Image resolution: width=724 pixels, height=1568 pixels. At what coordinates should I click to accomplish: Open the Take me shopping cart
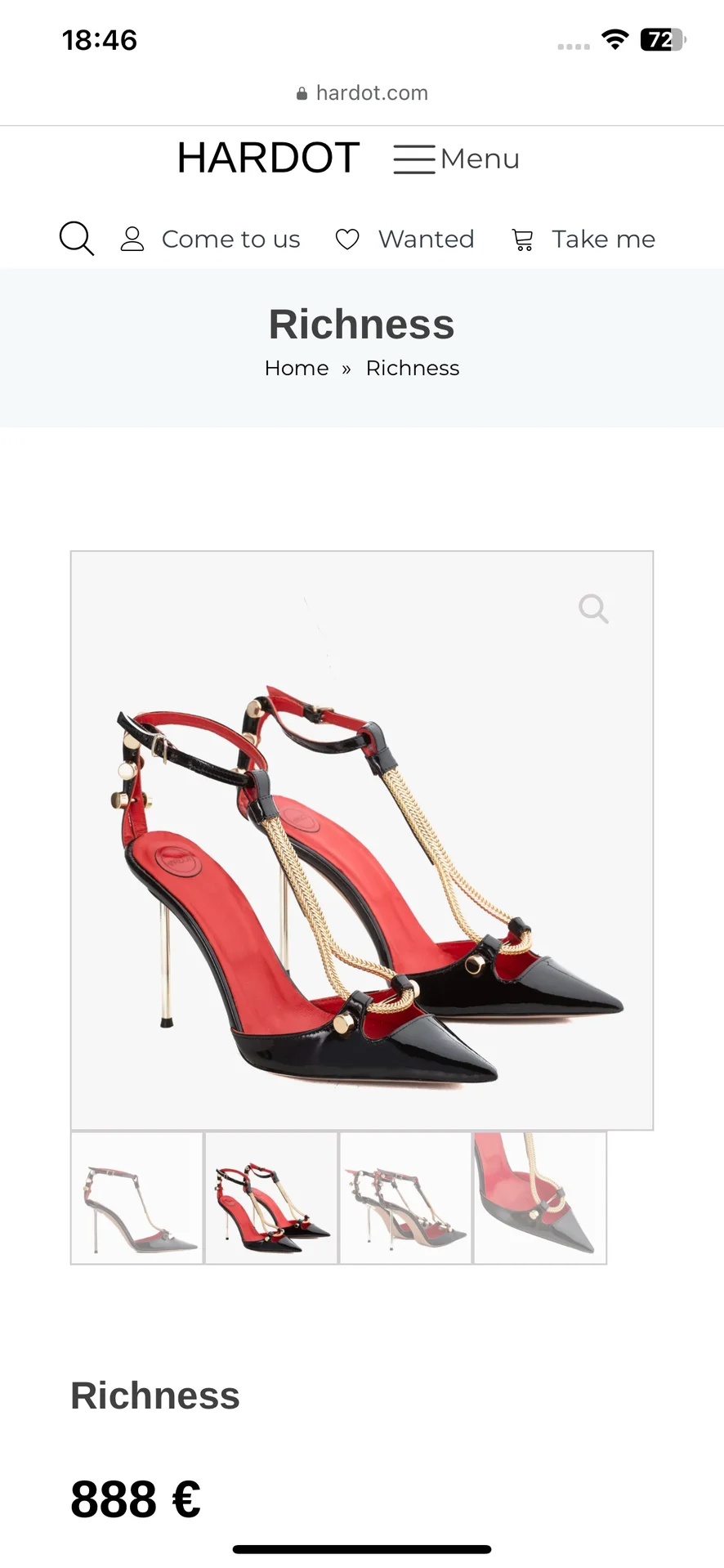tap(583, 239)
